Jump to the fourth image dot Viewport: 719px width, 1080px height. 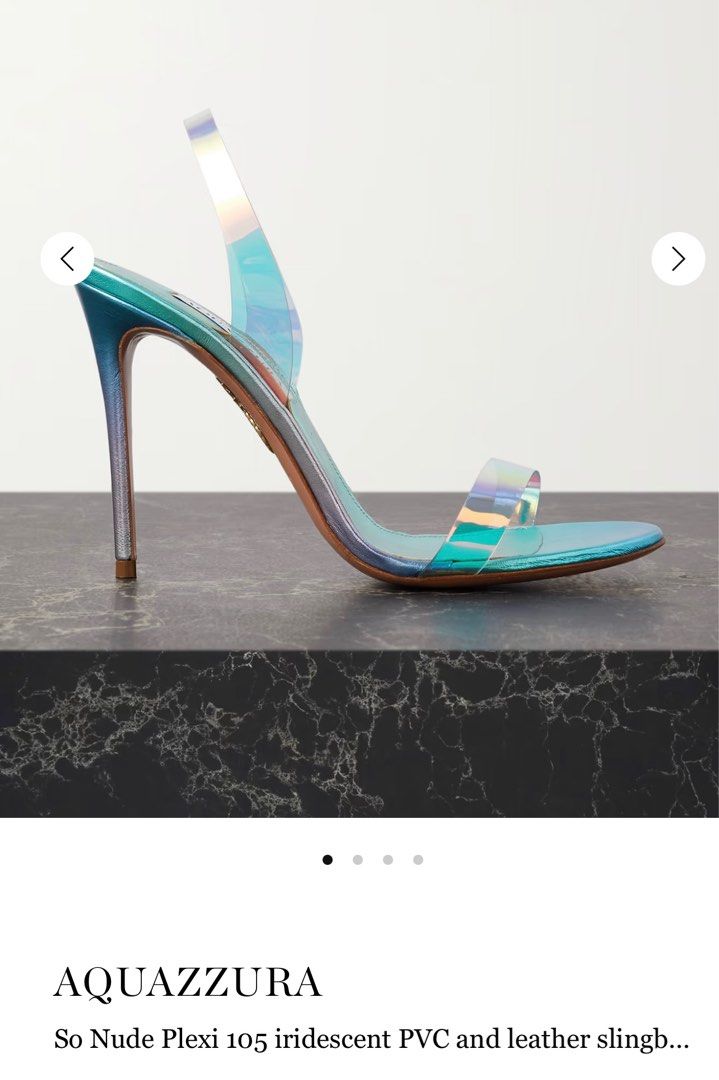pyautogui.click(x=418, y=859)
